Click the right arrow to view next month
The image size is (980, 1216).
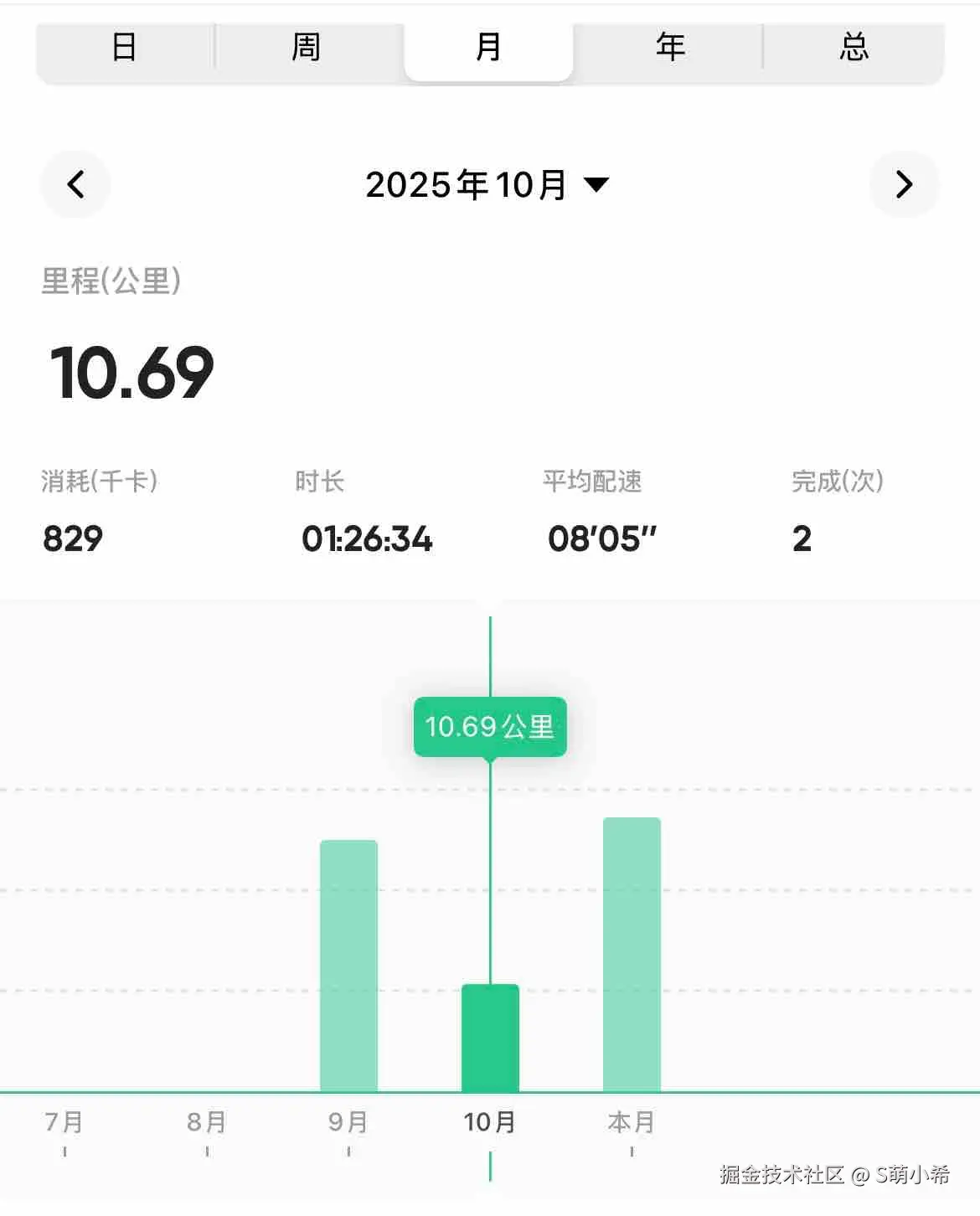pos(905,185)
